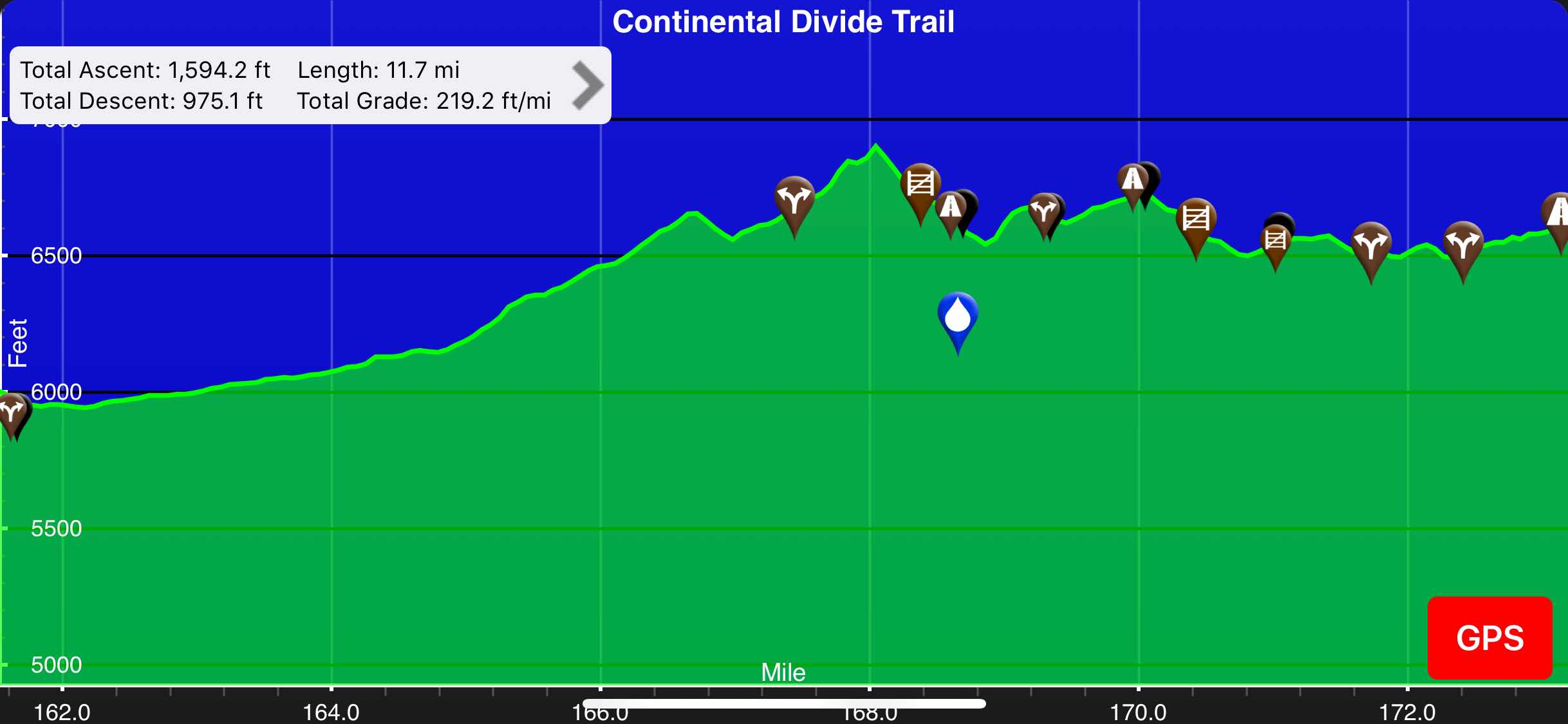The width and height of the screenshot is (1568, 724).
Task: Open the blue water source marker
Action: click(958, 317)
